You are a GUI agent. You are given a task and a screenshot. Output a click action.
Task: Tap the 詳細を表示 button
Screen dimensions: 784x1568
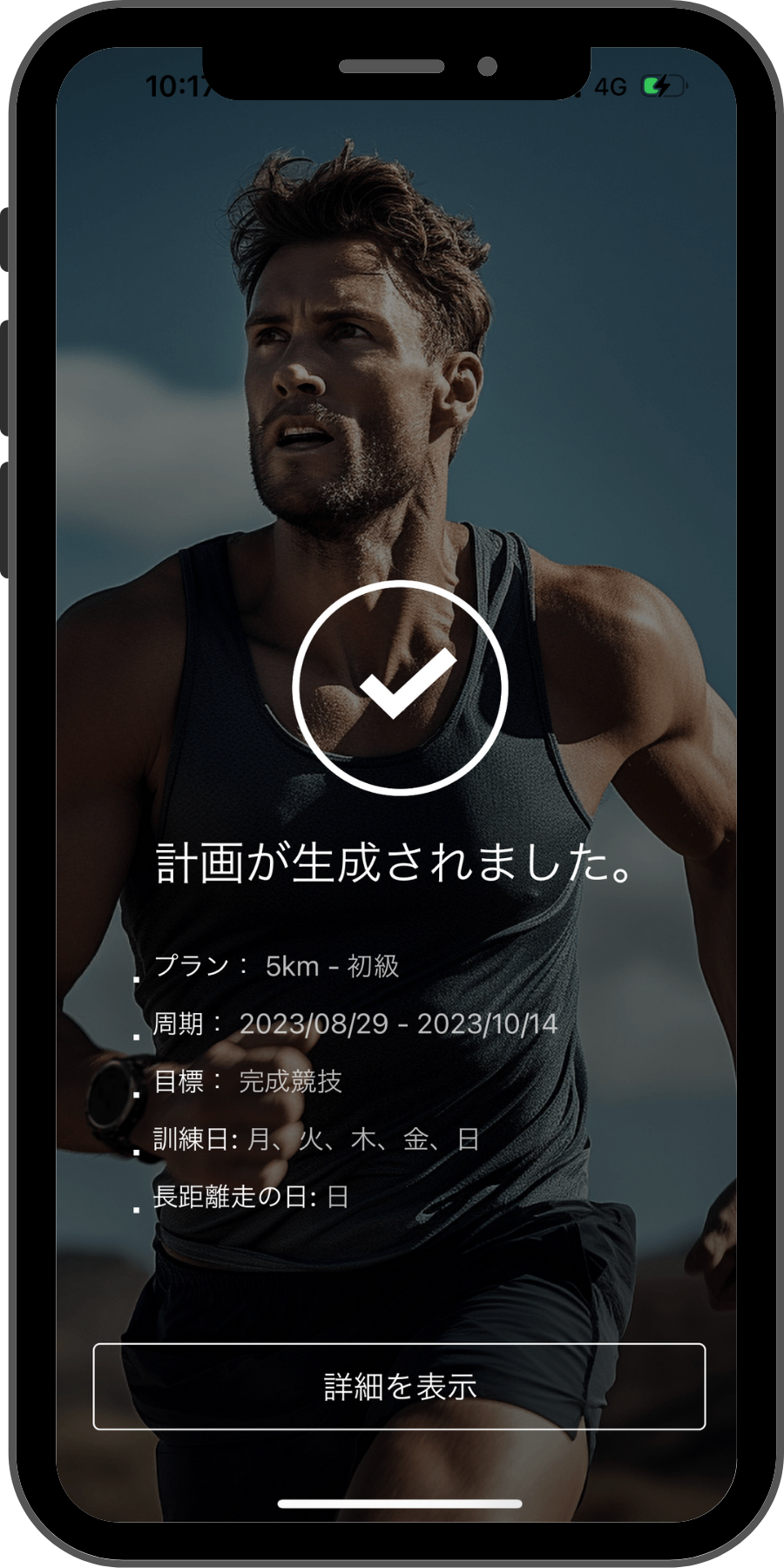coord(399,1386)
